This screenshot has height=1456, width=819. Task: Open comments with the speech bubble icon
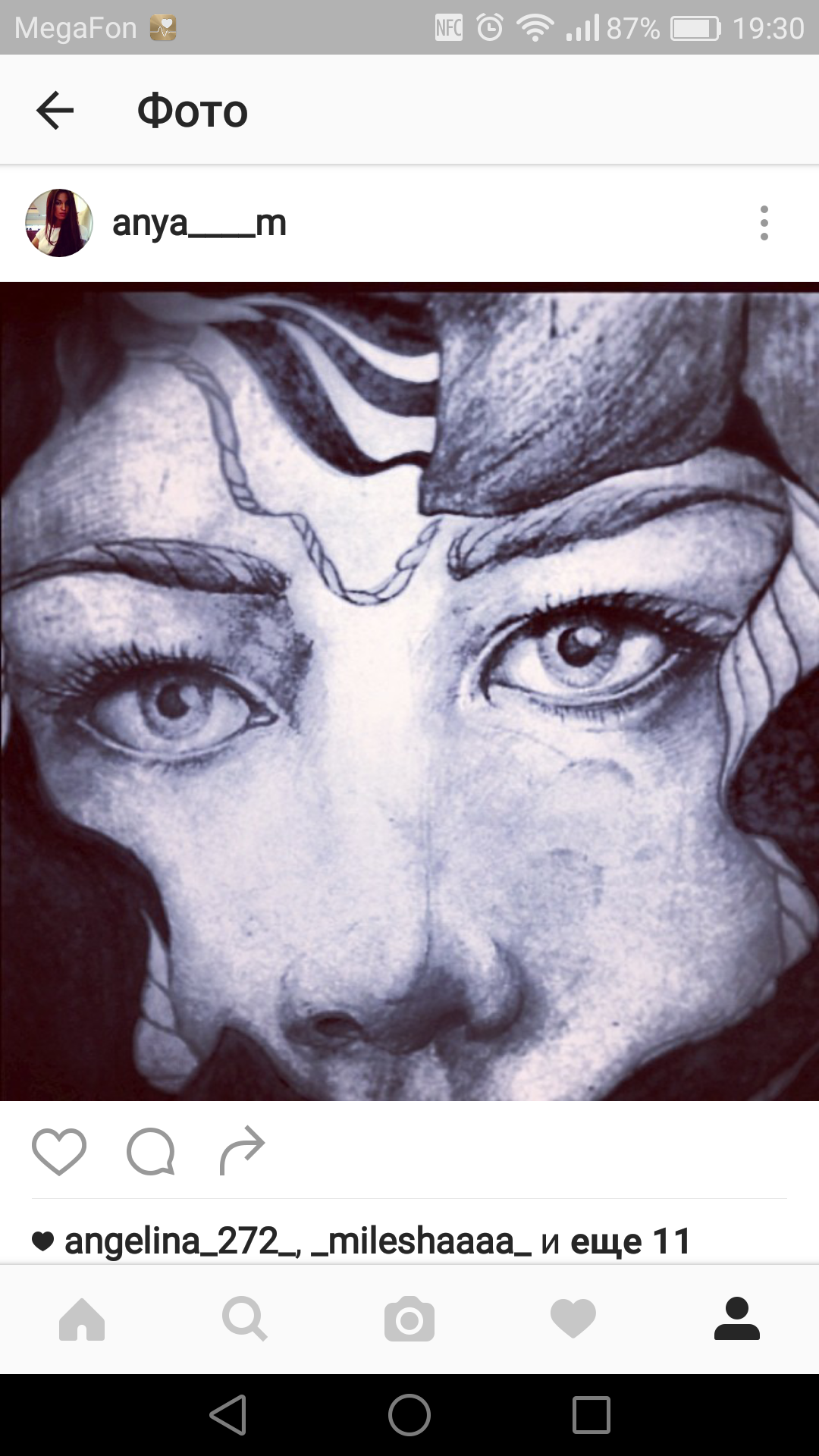(x=151, y=1151)
